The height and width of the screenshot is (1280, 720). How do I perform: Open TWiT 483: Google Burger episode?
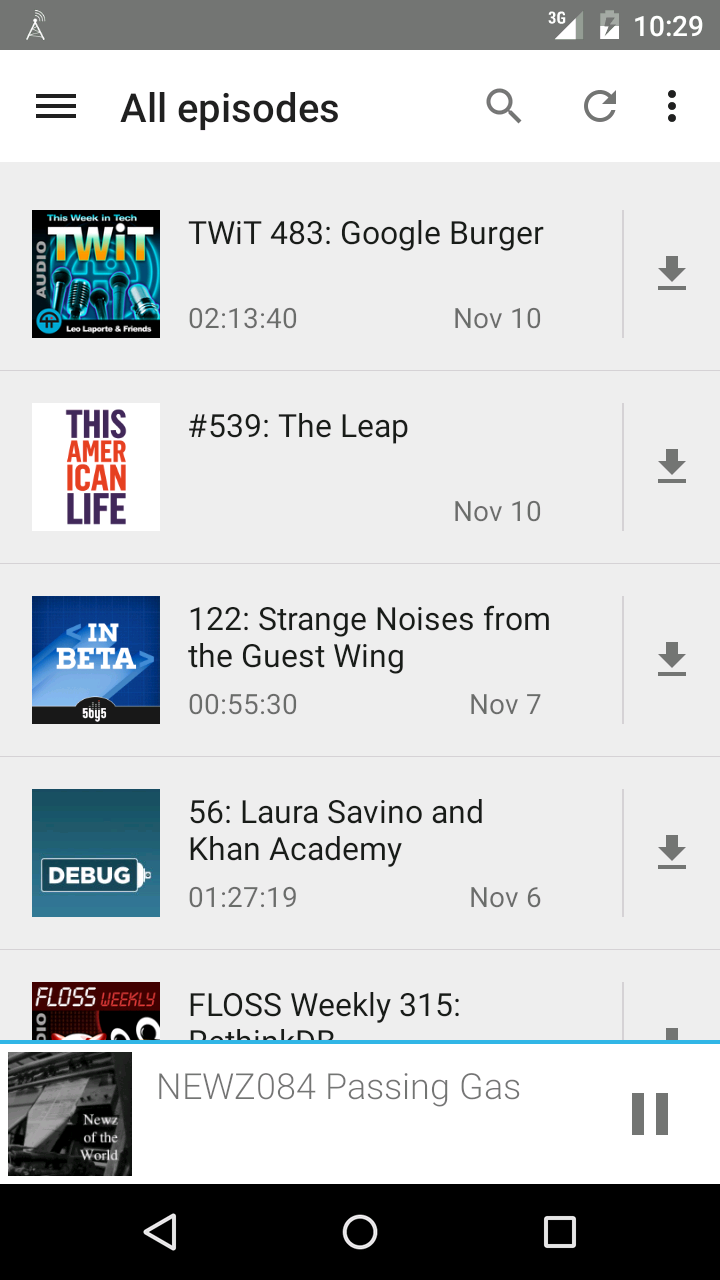[x=366, y=273]
